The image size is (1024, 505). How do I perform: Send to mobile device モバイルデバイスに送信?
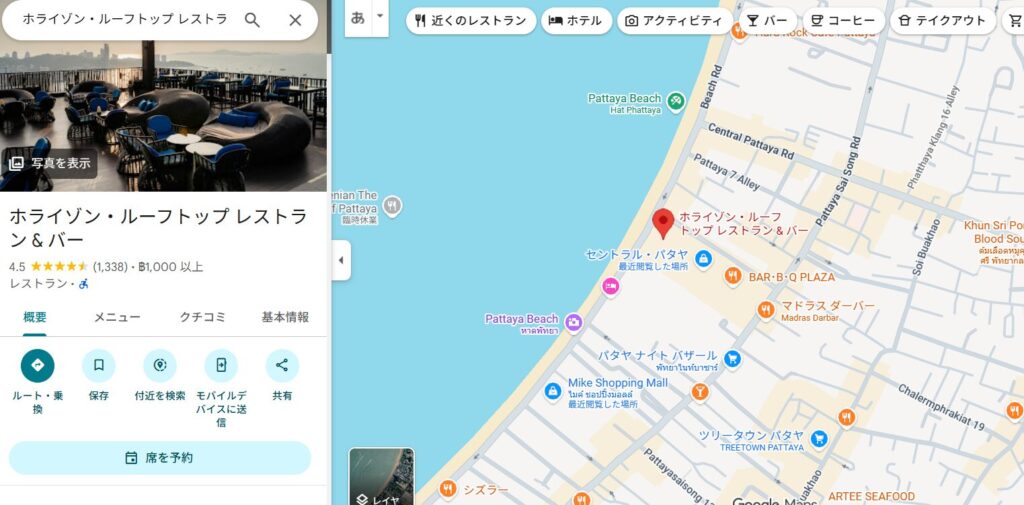point(221,366)
